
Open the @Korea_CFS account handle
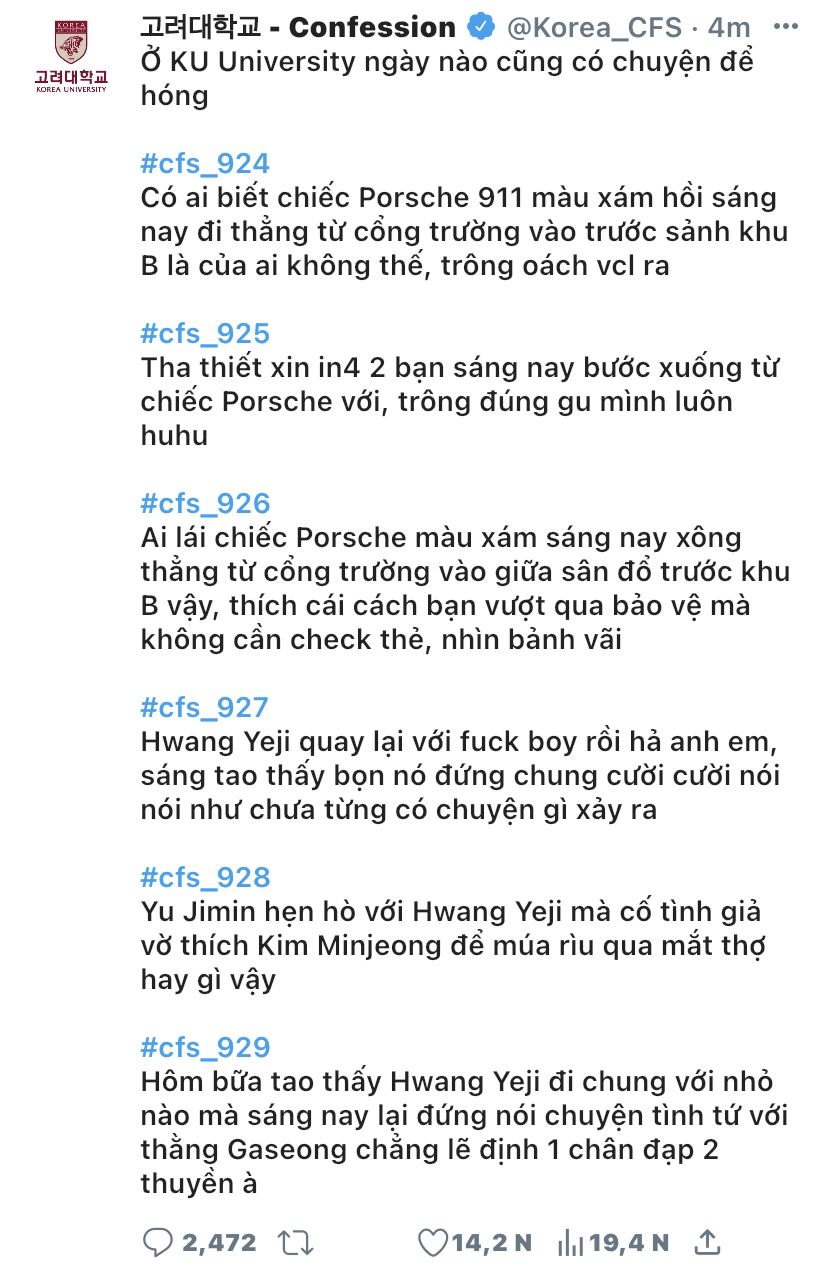596,27
